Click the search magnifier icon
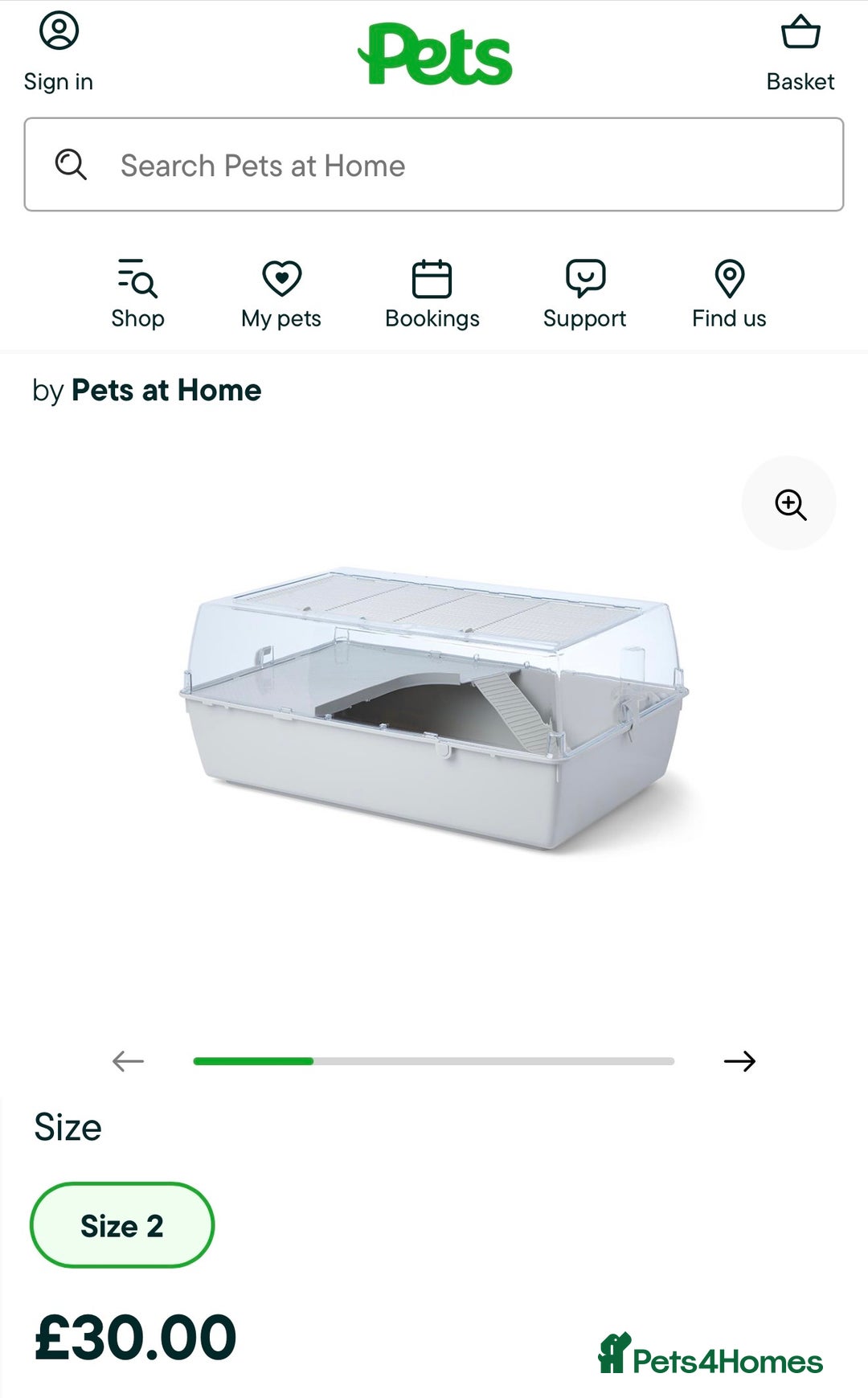The width and height of the screenshot is (868, 1398). 72,165
